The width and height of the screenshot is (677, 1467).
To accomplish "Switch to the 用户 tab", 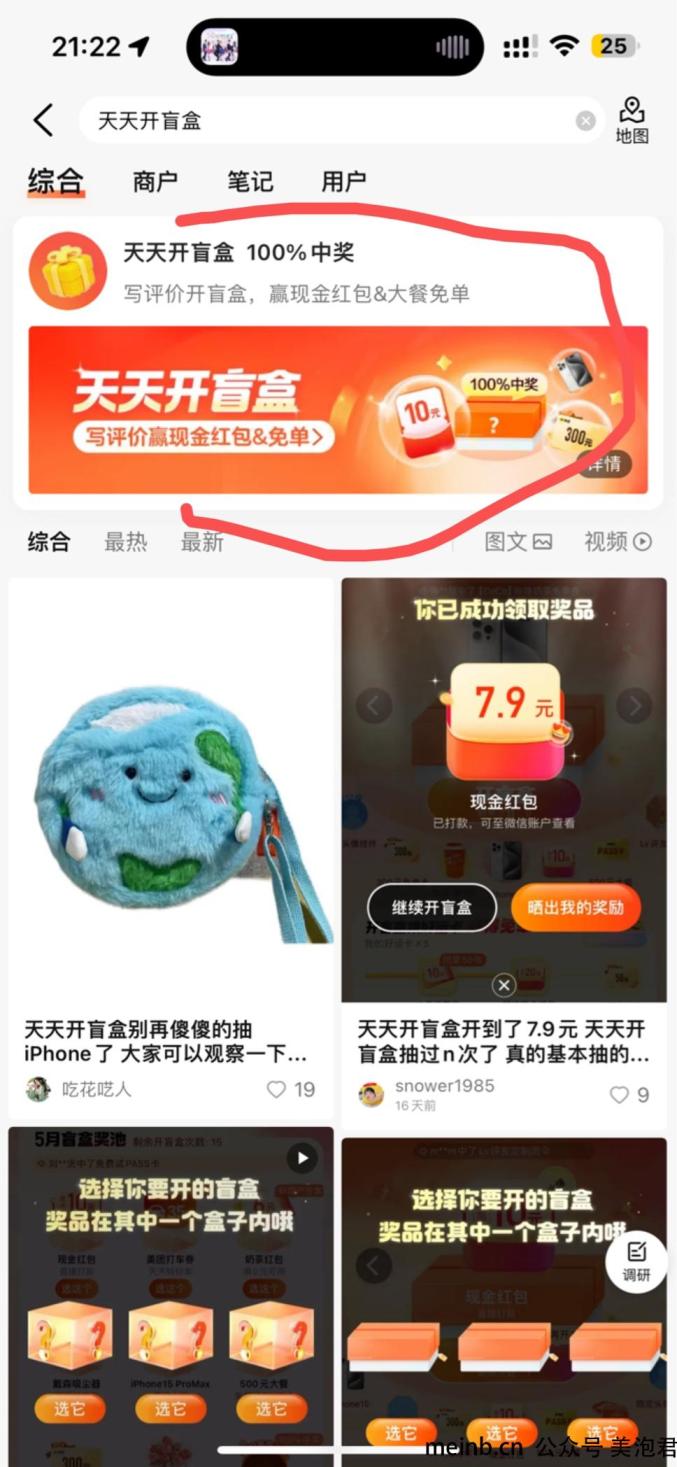I will click(343, 181).
